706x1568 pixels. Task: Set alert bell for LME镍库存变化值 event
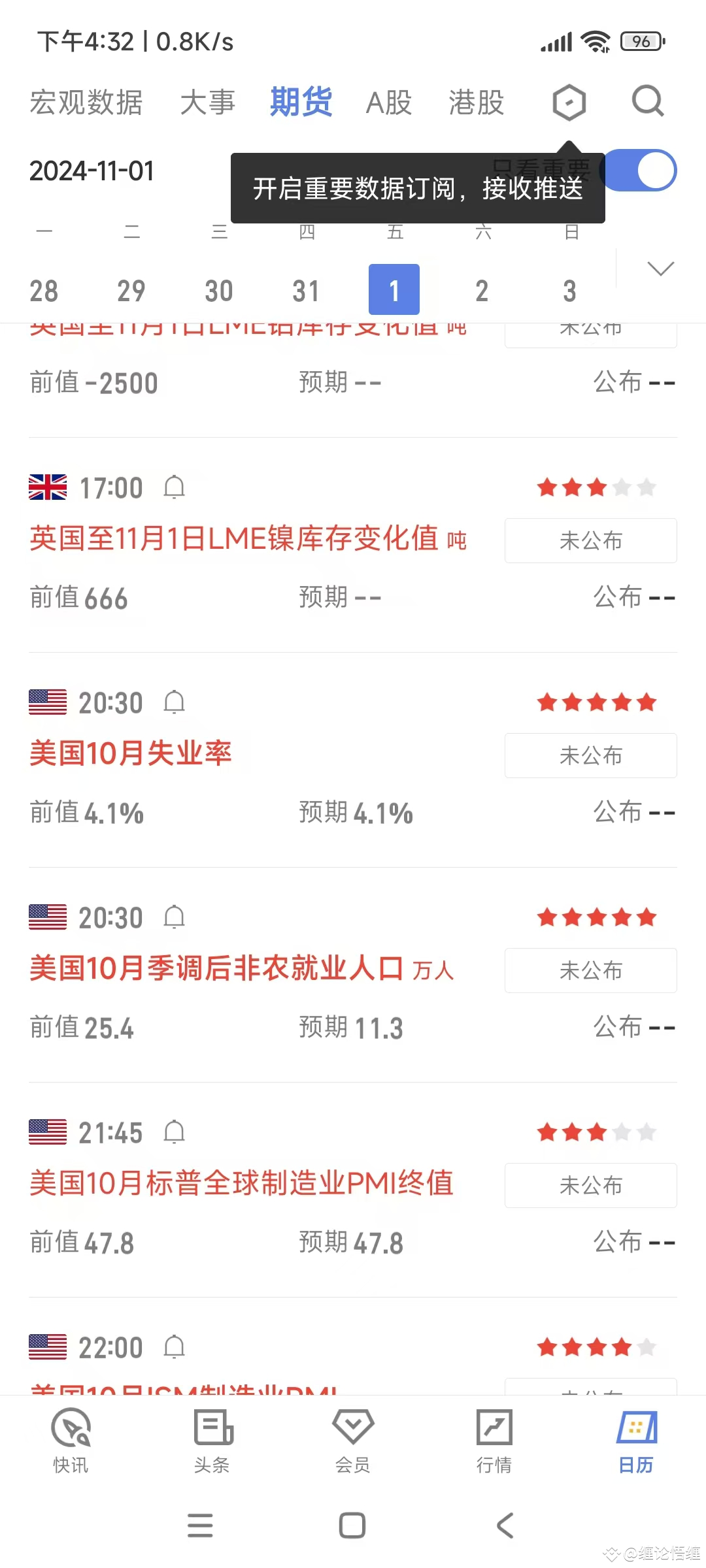coord(175,487)
